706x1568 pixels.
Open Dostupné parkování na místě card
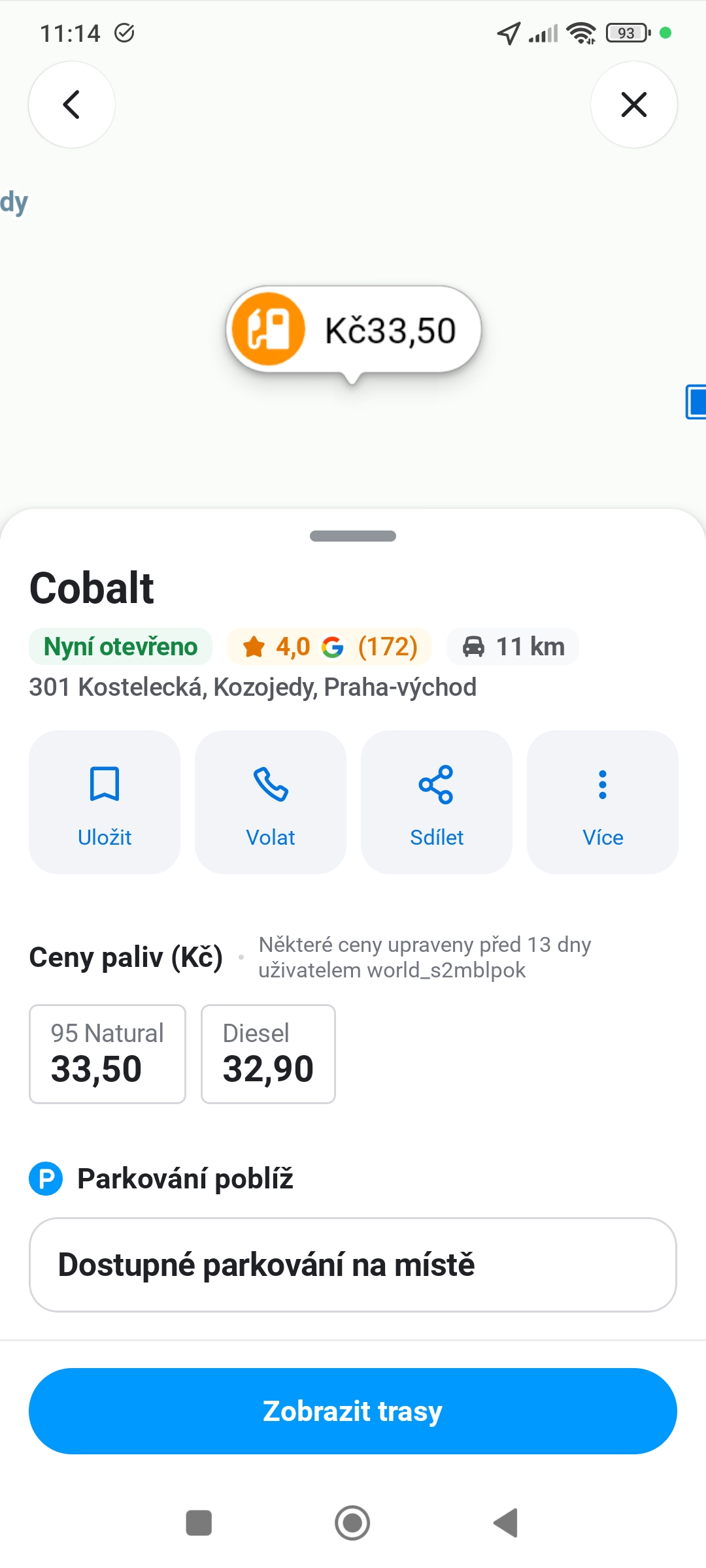pos(353,1265)
